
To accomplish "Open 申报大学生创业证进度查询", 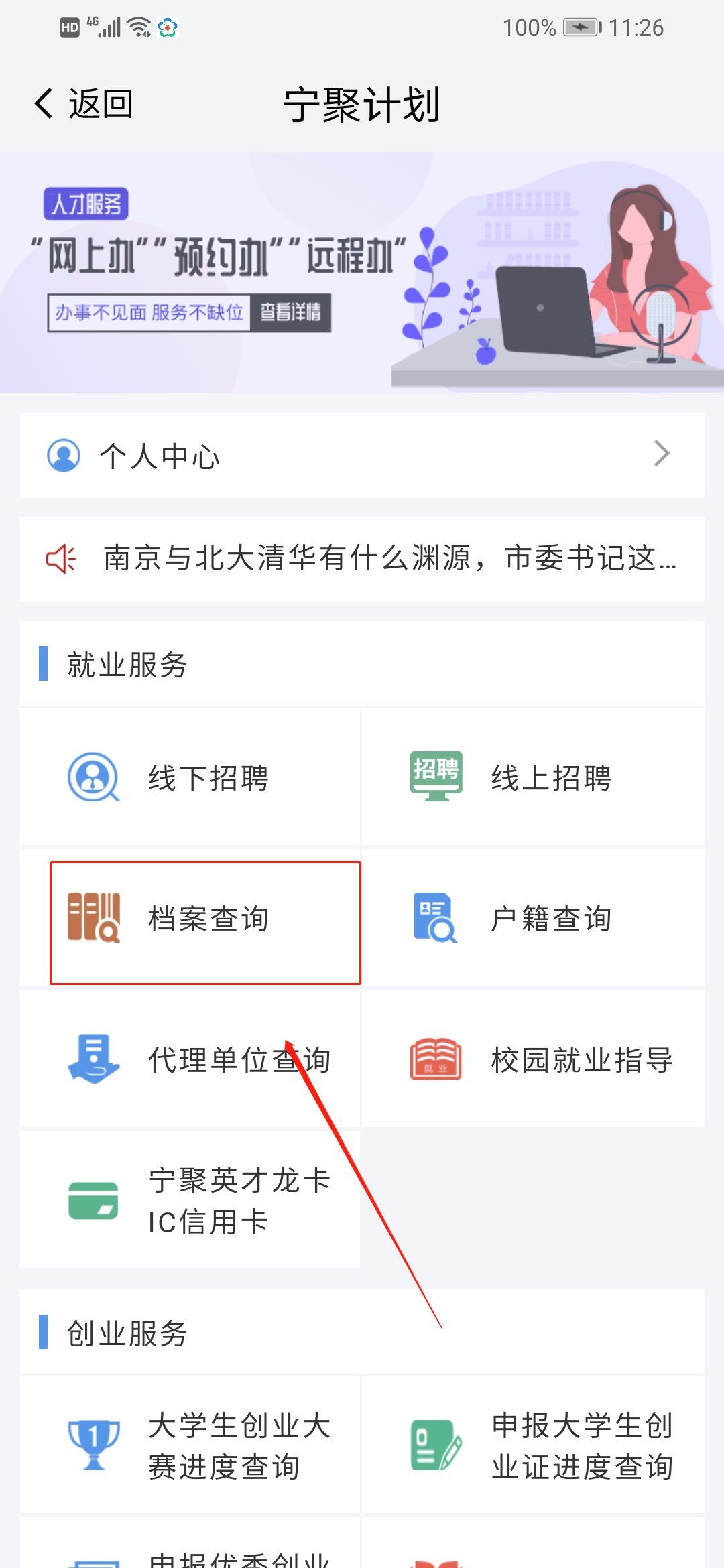I will coord(532,1445).
